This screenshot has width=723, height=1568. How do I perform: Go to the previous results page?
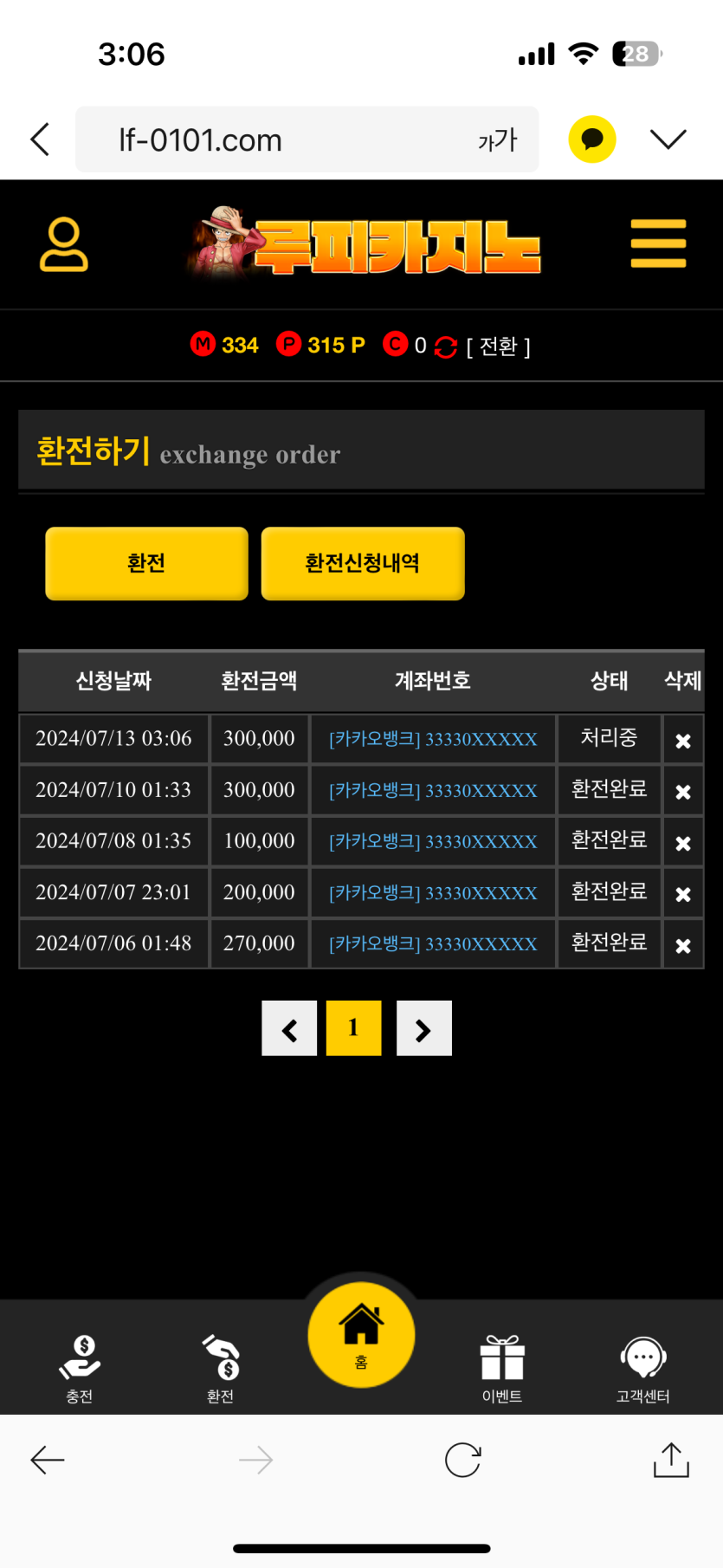pos(289,1028)
